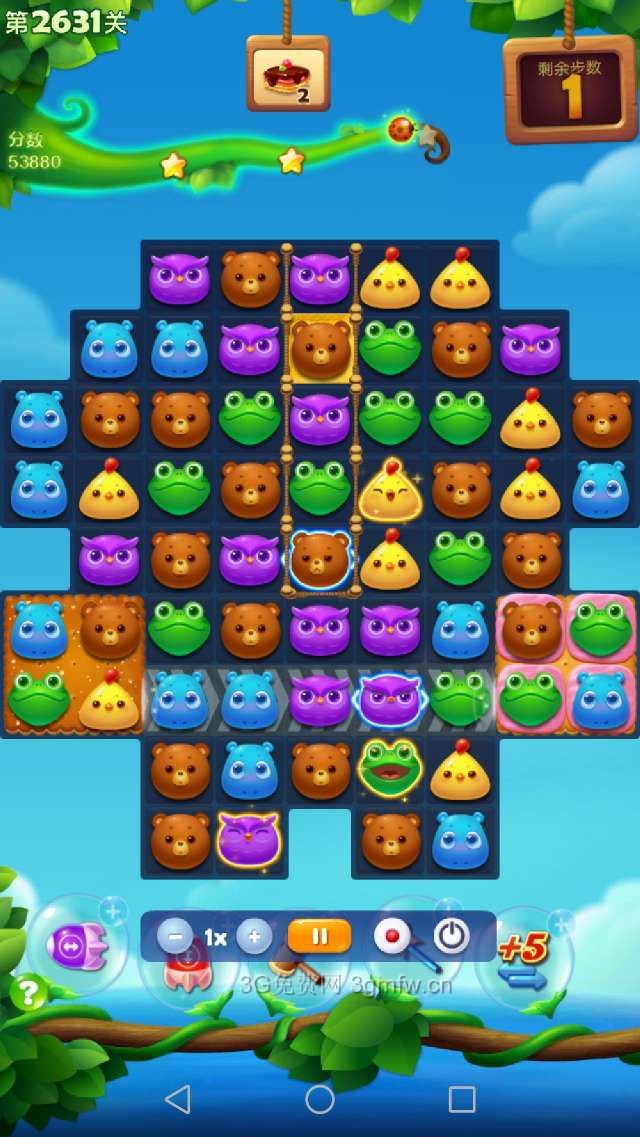The width and height of the screenshot is (640, 1137).
Task: Open the green question mark help
Action: tap(29, 992)
